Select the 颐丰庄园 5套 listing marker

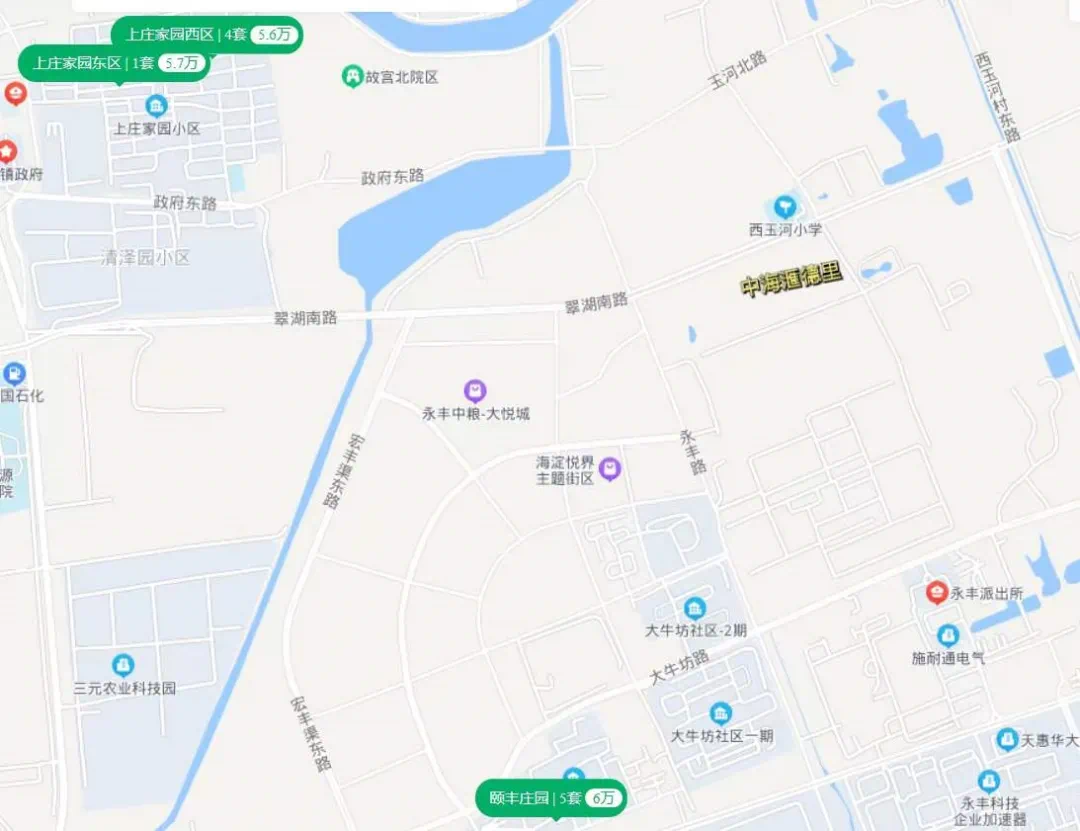click(552, 798)
